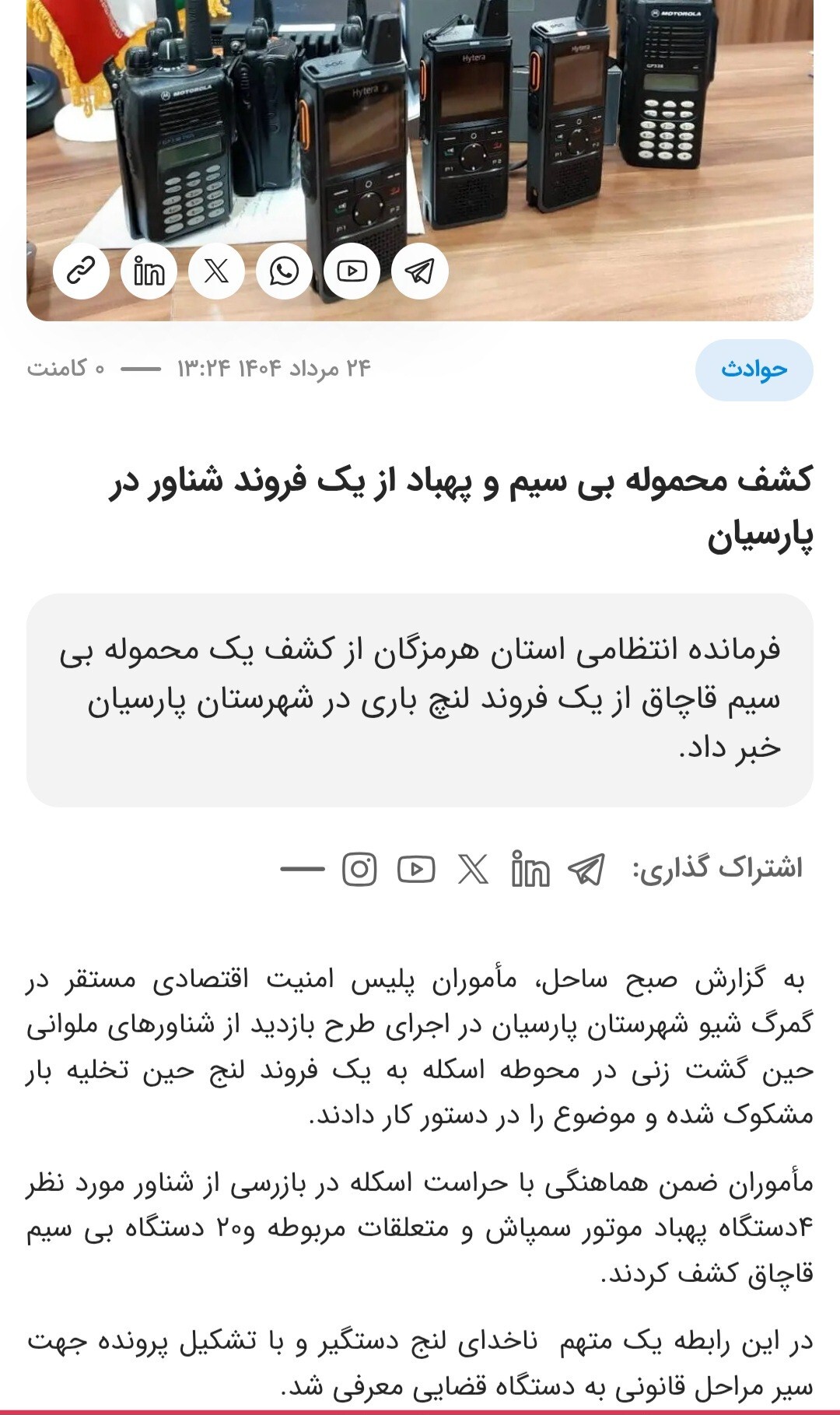Open the حوادث category chip
This screenshot has height=1415, width=840.
click(x=754, y=370)
